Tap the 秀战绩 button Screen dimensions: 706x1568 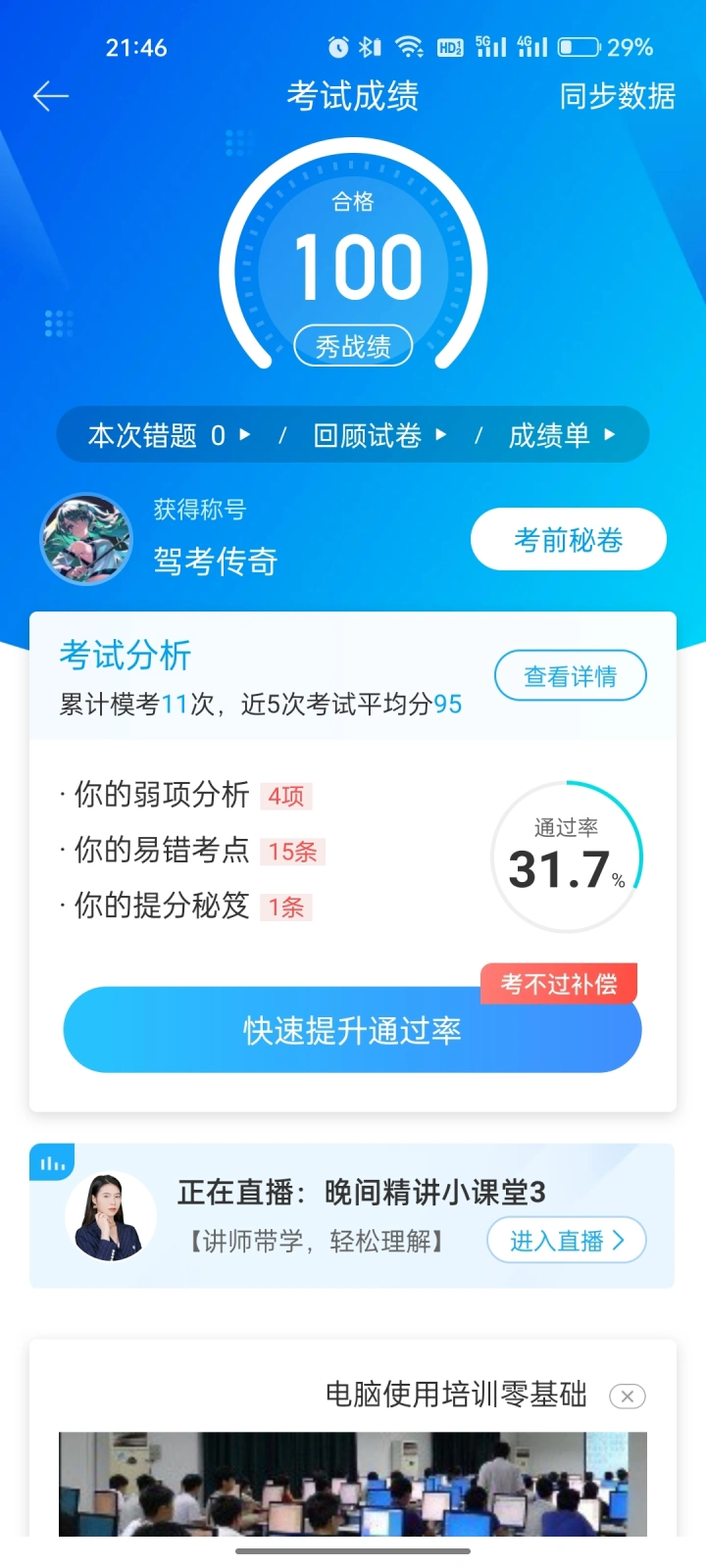click(353, 346)
